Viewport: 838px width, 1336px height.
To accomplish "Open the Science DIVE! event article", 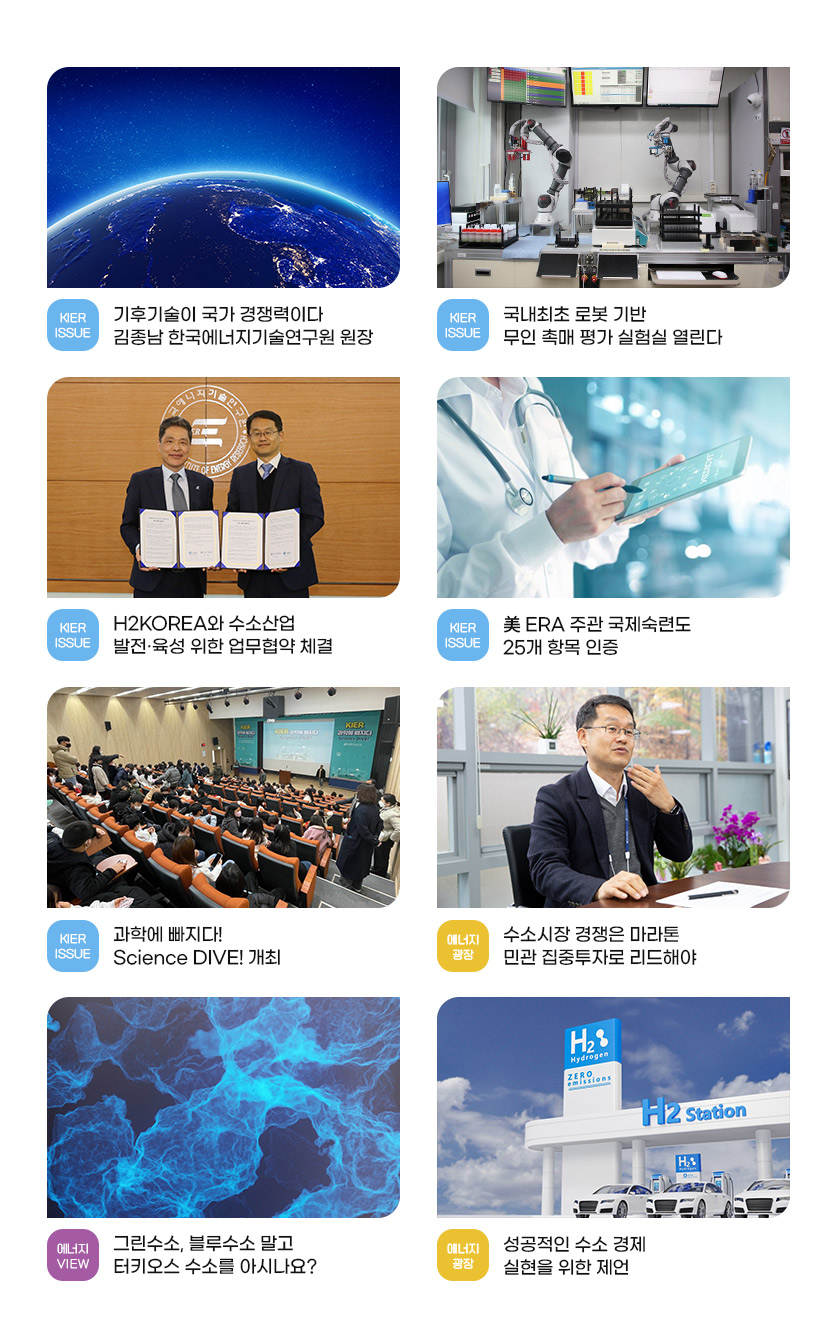I will [x=223, y=798].
